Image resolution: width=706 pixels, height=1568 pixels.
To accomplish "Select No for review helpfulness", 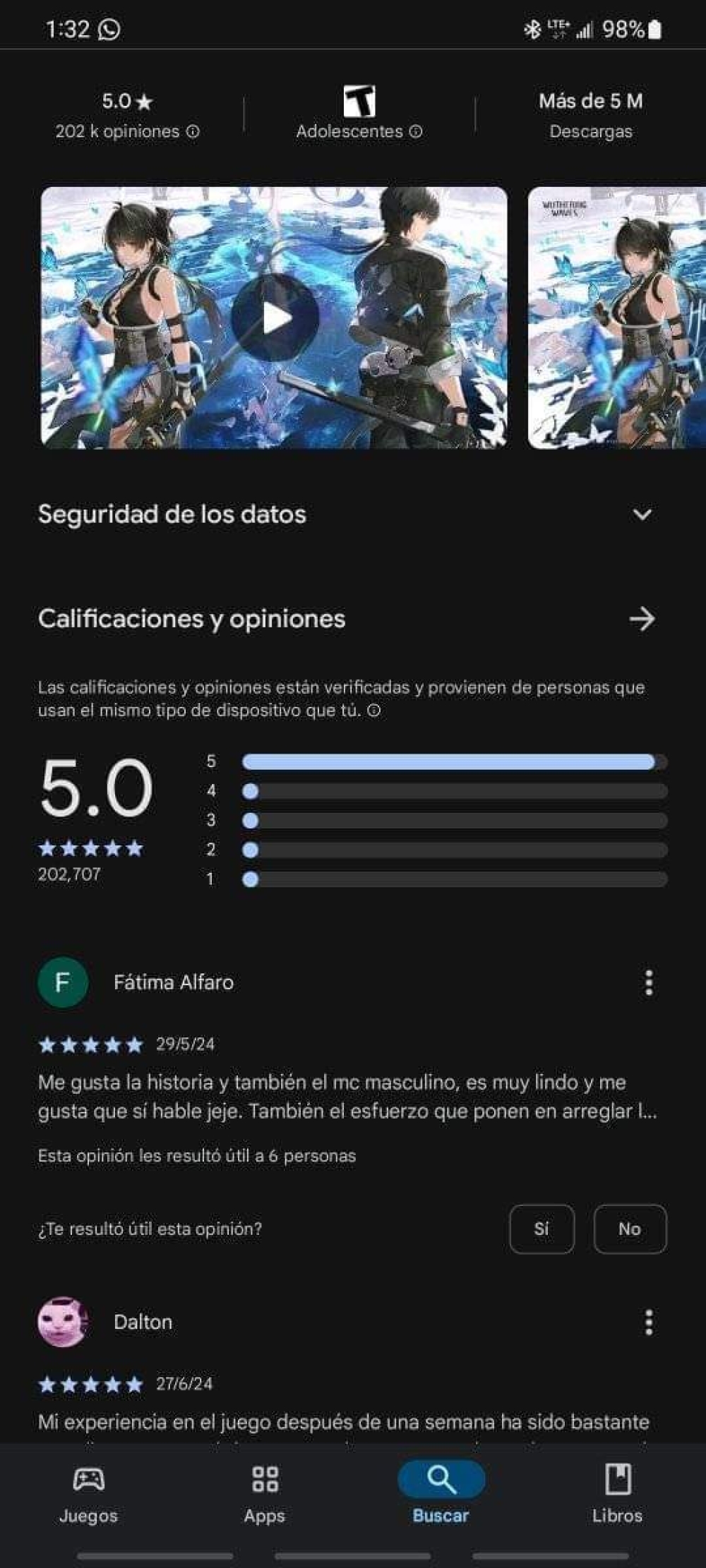I will [630, 1229].
